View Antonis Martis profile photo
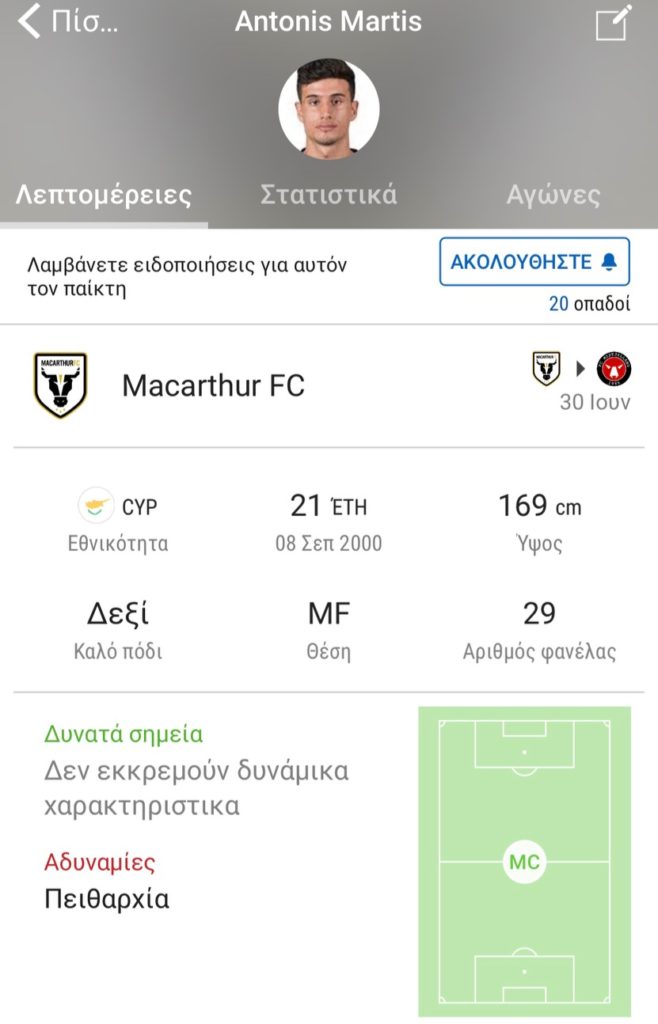Viewport: 658px width, 1024px height. [x=328, y=109]
